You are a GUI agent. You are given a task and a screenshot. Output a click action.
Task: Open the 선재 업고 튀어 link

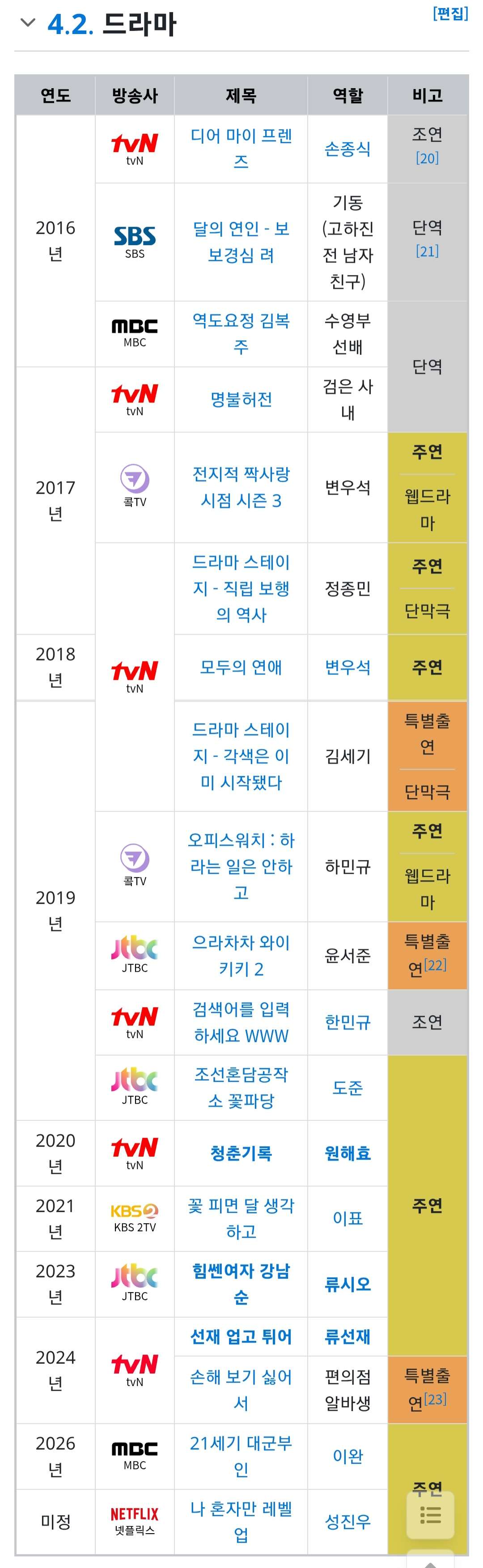(x=241, y=1336)
